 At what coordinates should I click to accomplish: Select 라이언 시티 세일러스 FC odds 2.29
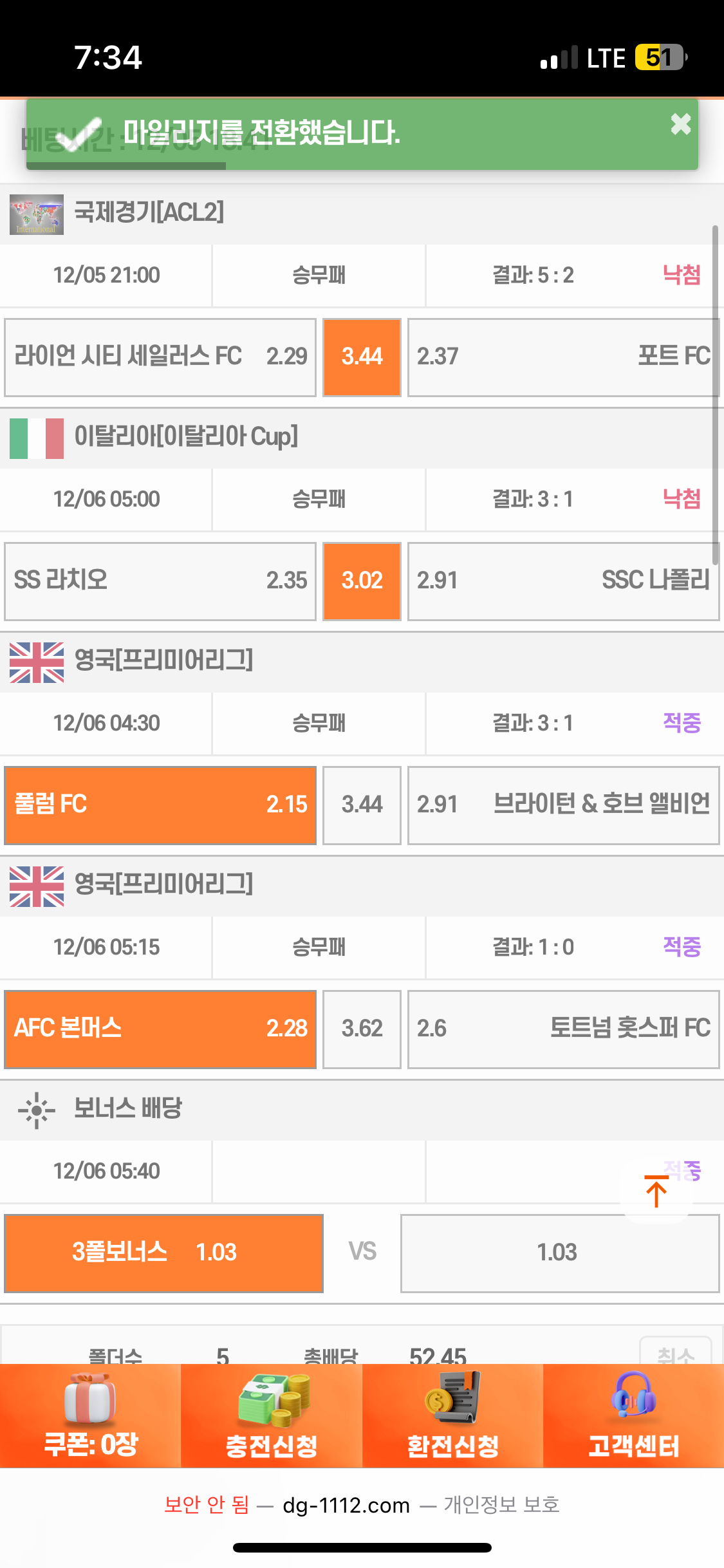160,357
